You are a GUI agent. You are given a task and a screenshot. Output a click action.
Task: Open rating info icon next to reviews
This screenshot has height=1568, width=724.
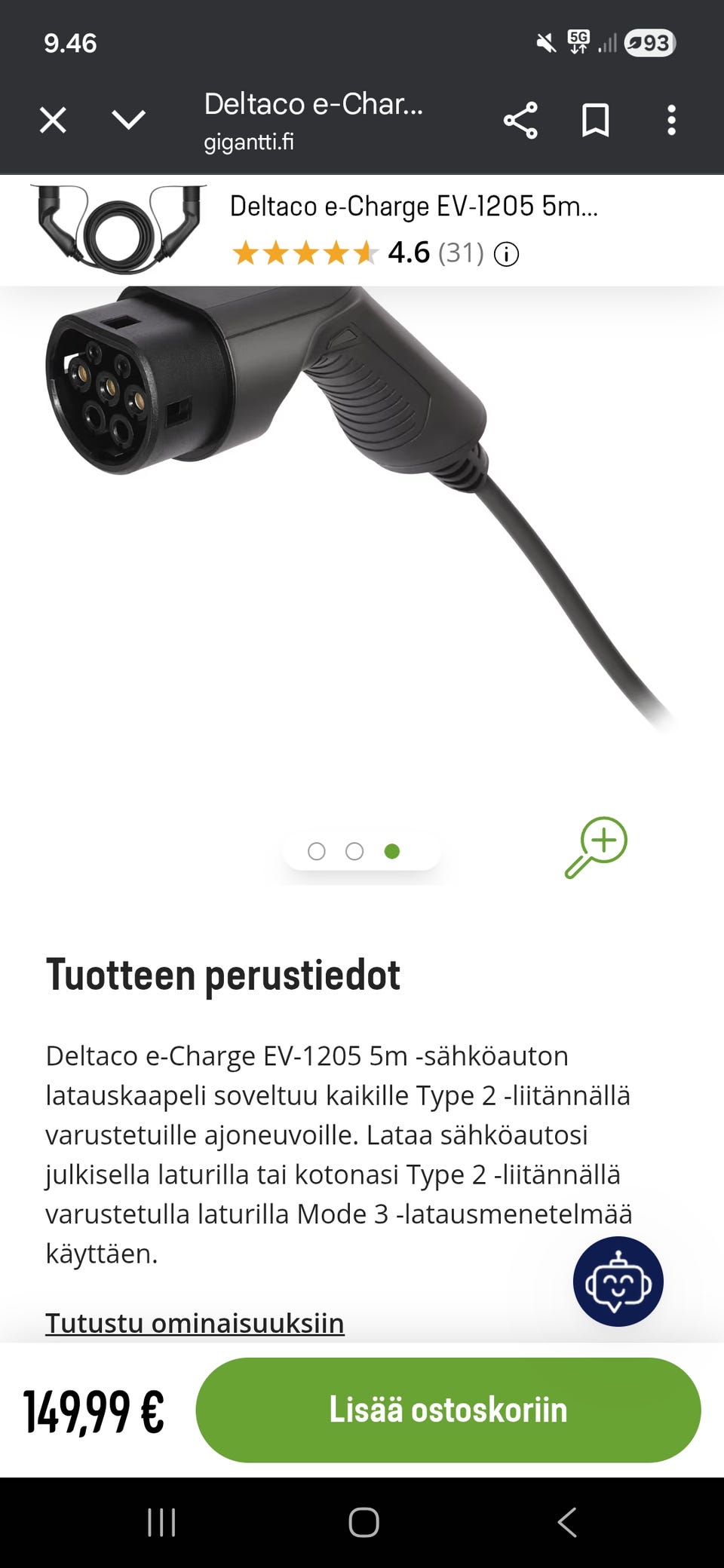(x=506, y=254)
